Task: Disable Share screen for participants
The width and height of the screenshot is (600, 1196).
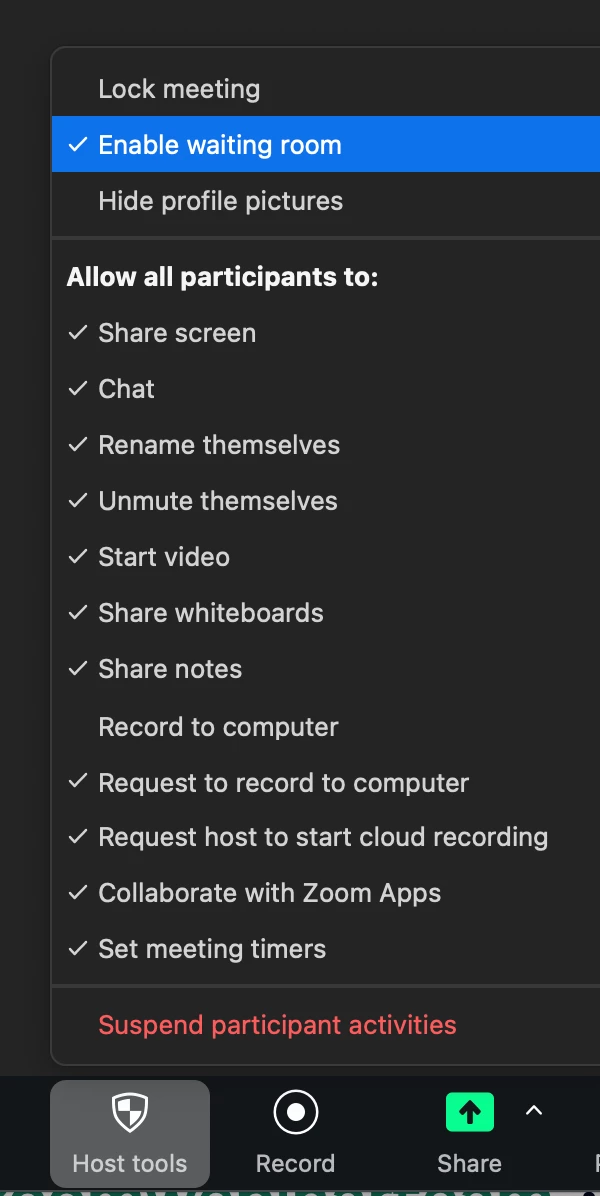Action: click(x=177, y=333)
